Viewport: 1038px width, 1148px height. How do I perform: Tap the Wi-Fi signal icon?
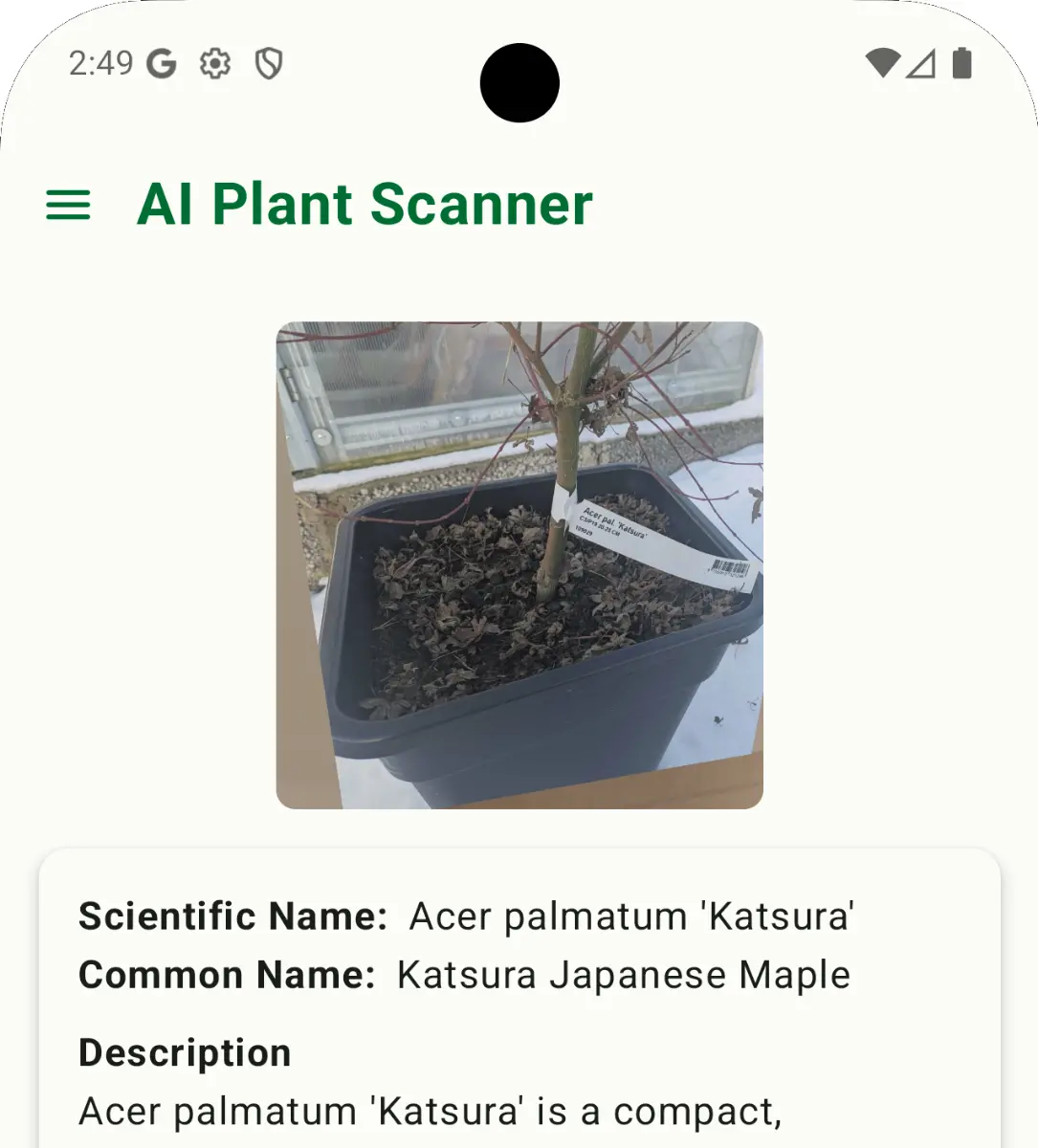884,63
